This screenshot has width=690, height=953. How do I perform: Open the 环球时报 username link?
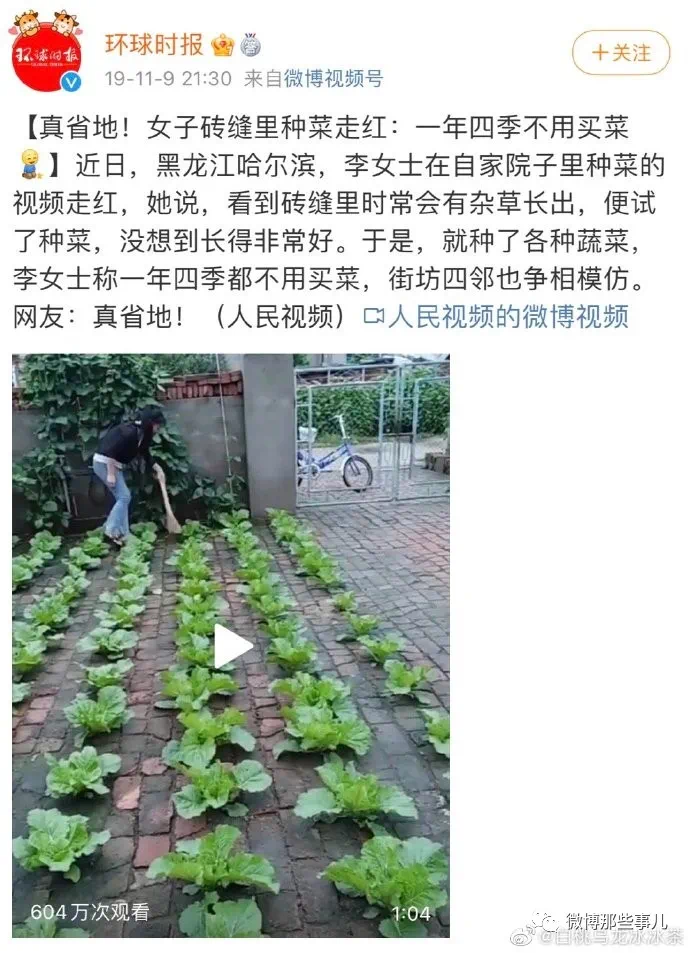click(x=154, y=44)
